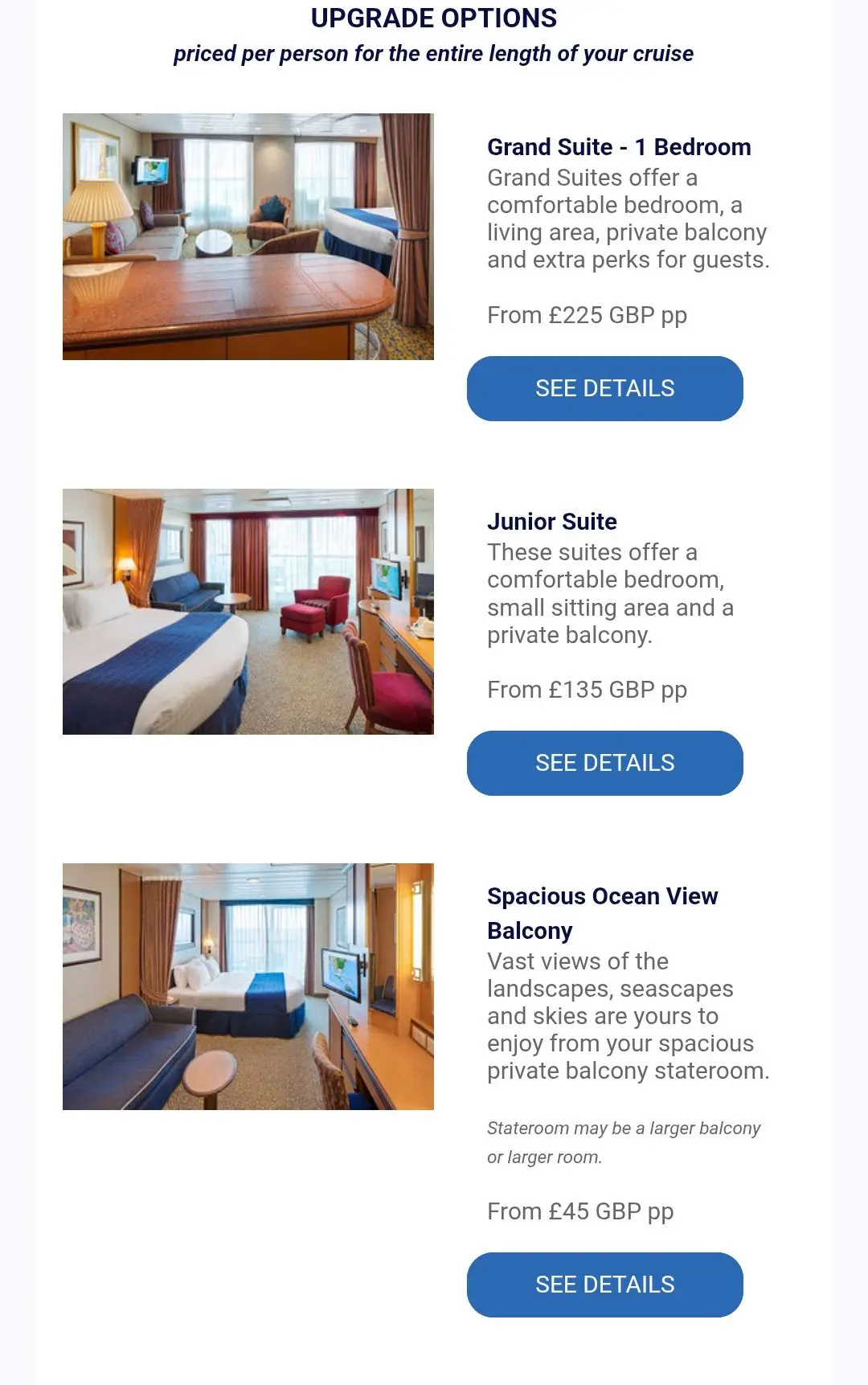Open the Spacious Ocean View Balcony photo
This screenshot has height=1385, width=868.
coord(248,986)
